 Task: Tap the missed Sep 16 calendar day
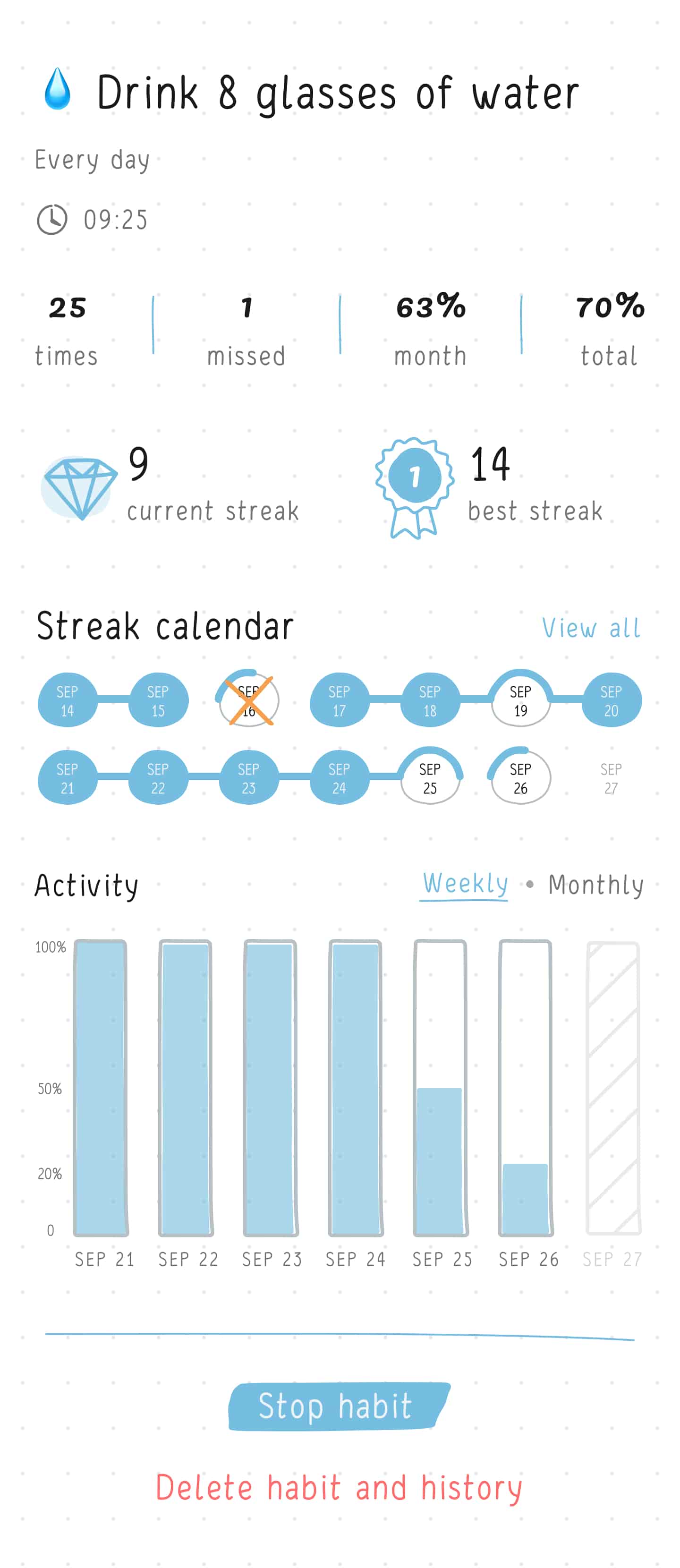click(248, 701)
